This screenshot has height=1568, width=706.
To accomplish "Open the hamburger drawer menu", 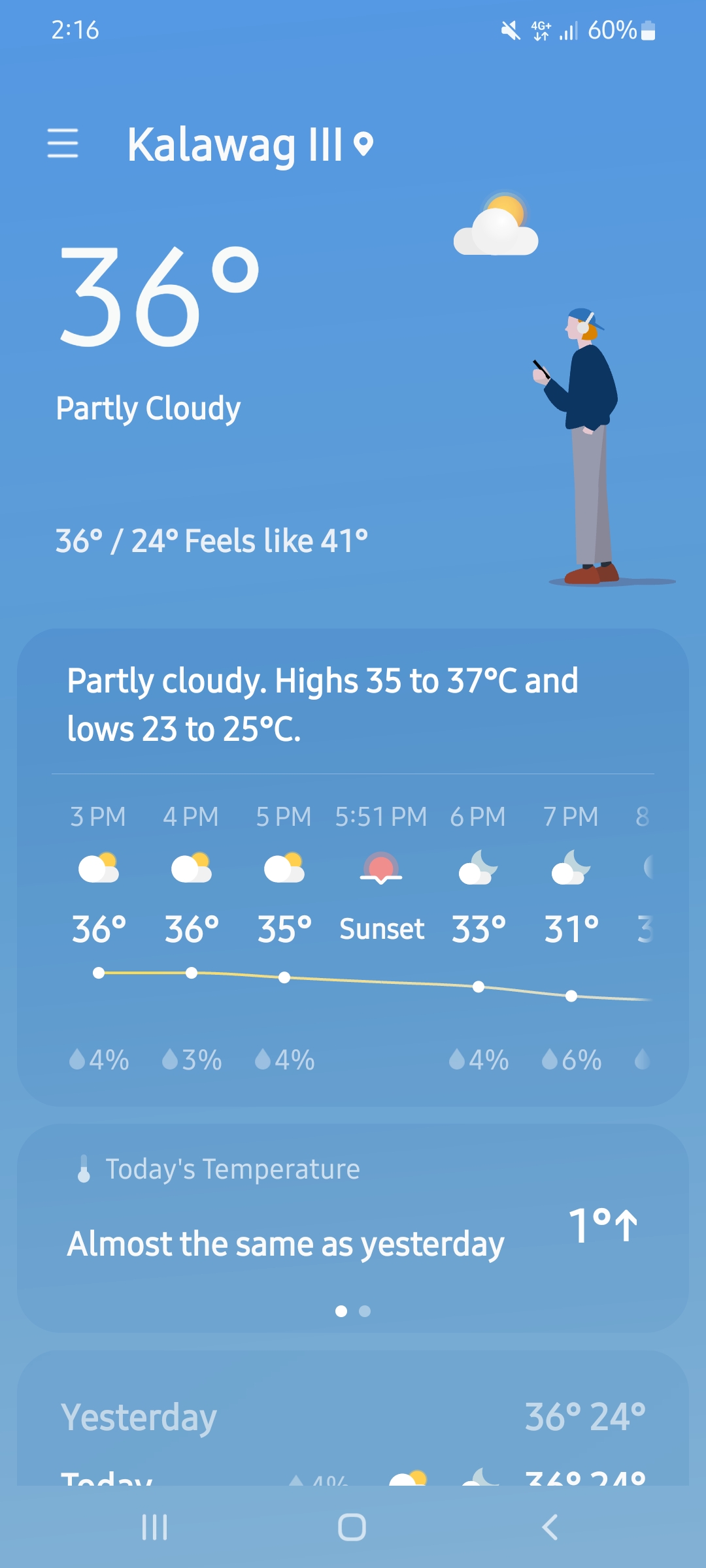I will tap(63, 144).
